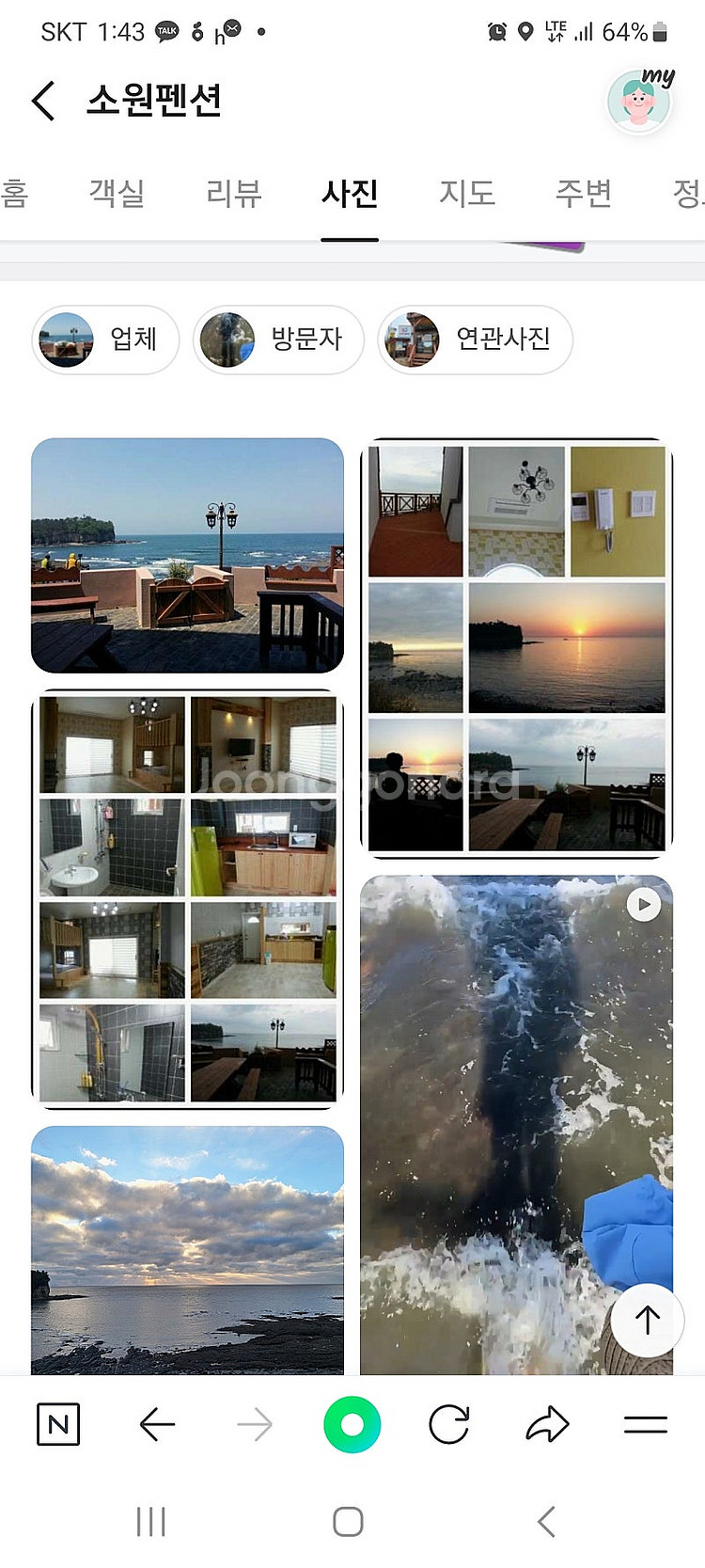Show 방문자 photos

[x=278, y=339]
